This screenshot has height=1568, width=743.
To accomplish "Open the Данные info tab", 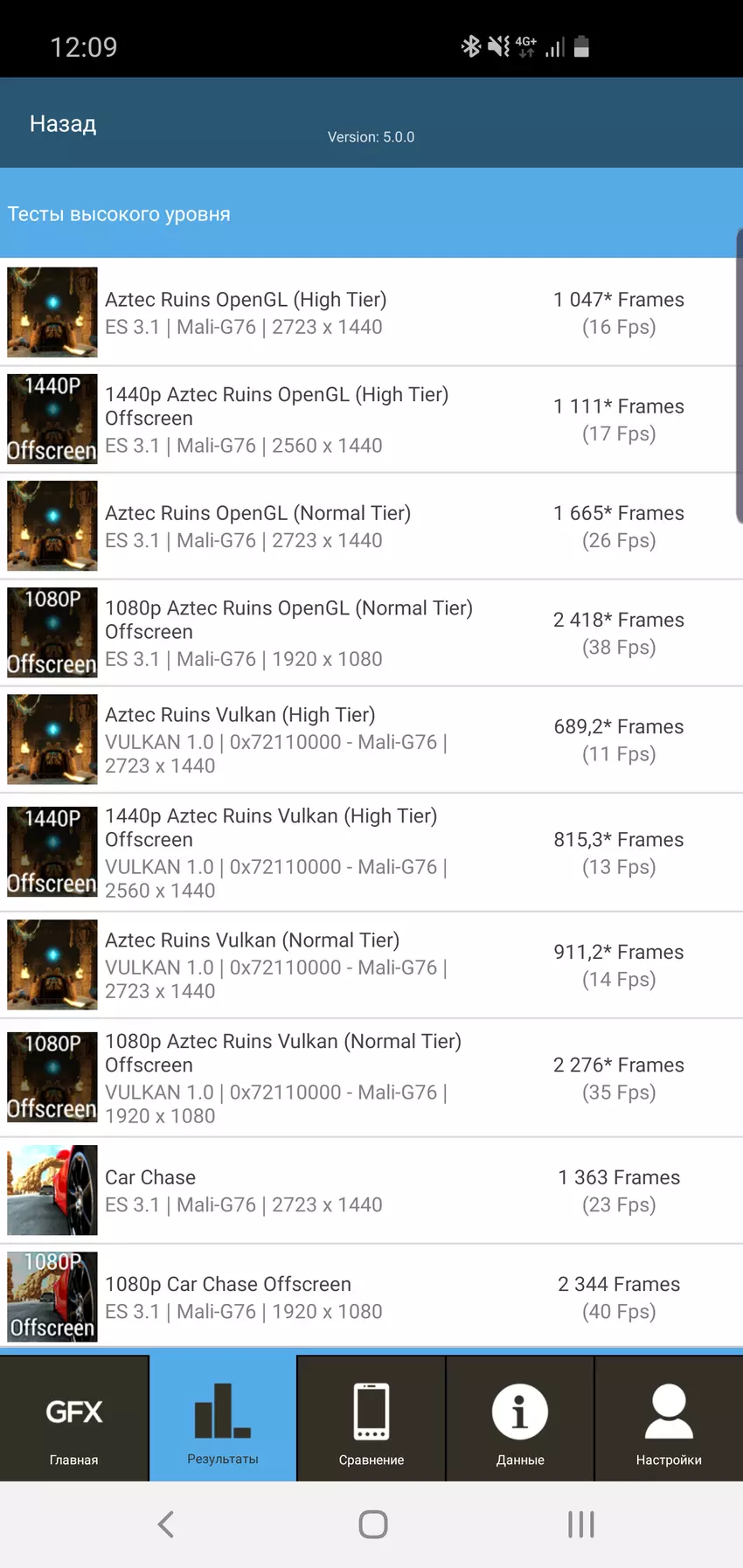I will 520,1419.
